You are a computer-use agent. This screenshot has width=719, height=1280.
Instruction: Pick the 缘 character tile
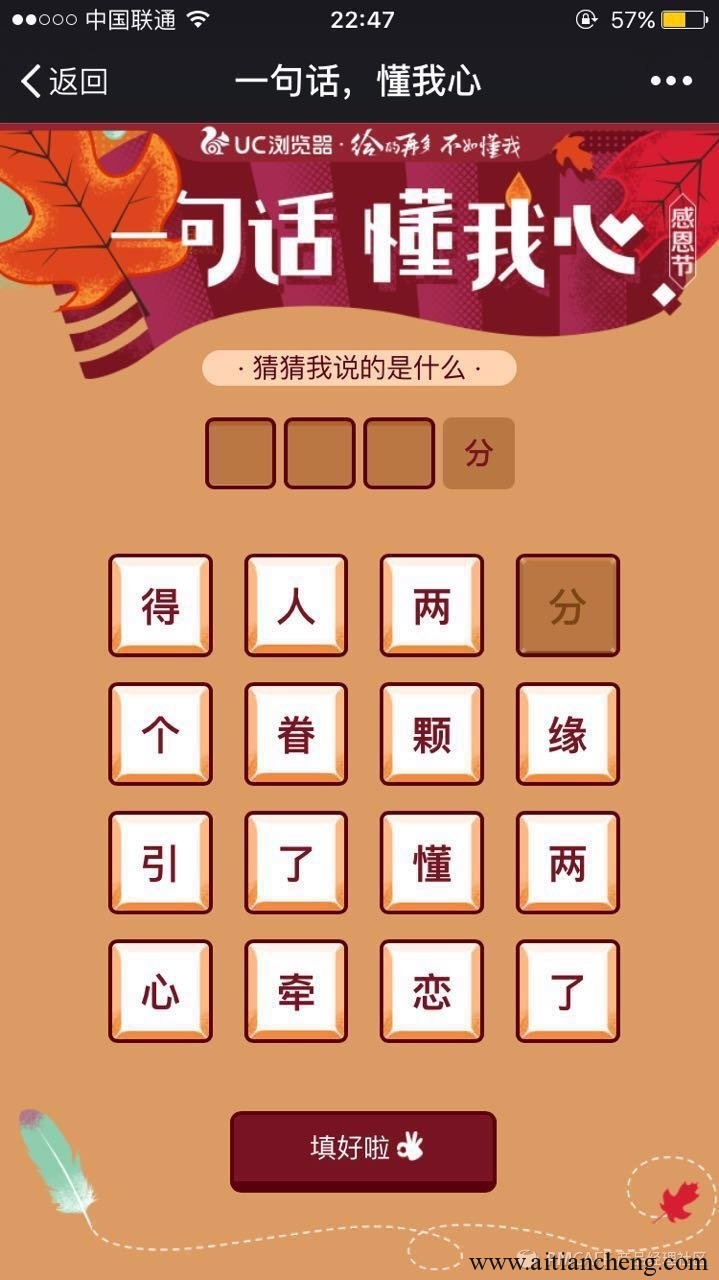[568, 734]
